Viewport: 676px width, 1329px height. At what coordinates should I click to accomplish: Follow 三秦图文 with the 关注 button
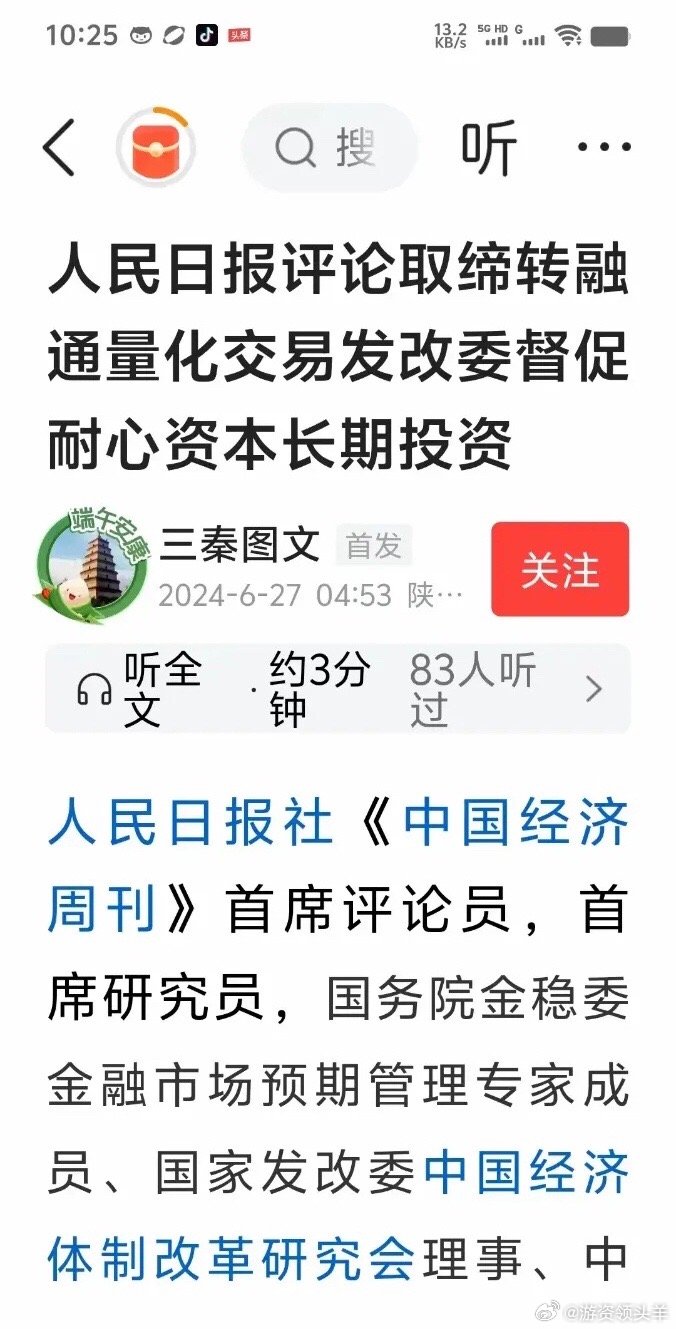[x=559, y=569]
